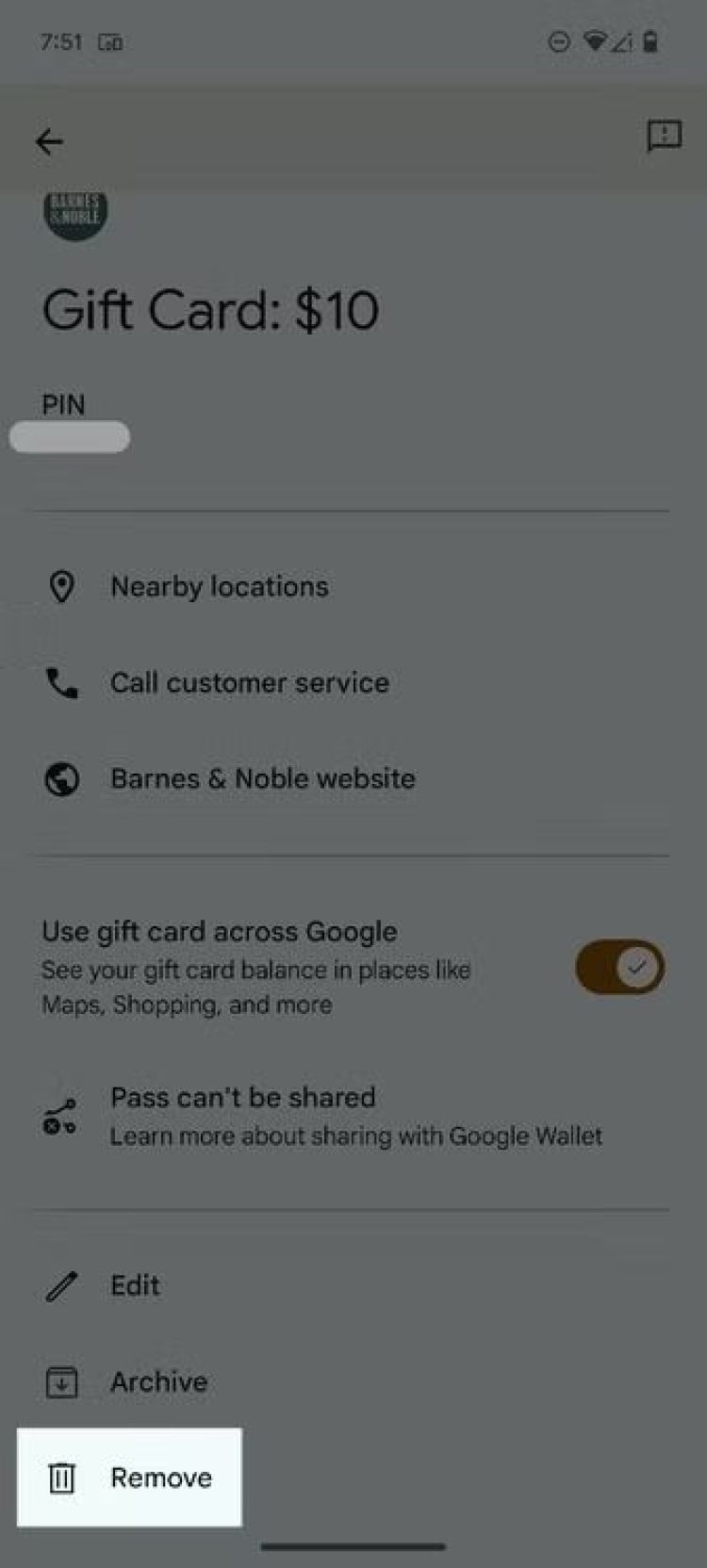707x1568 pixels.
Task: Tap Call customer service
Action: click(249, 682)
